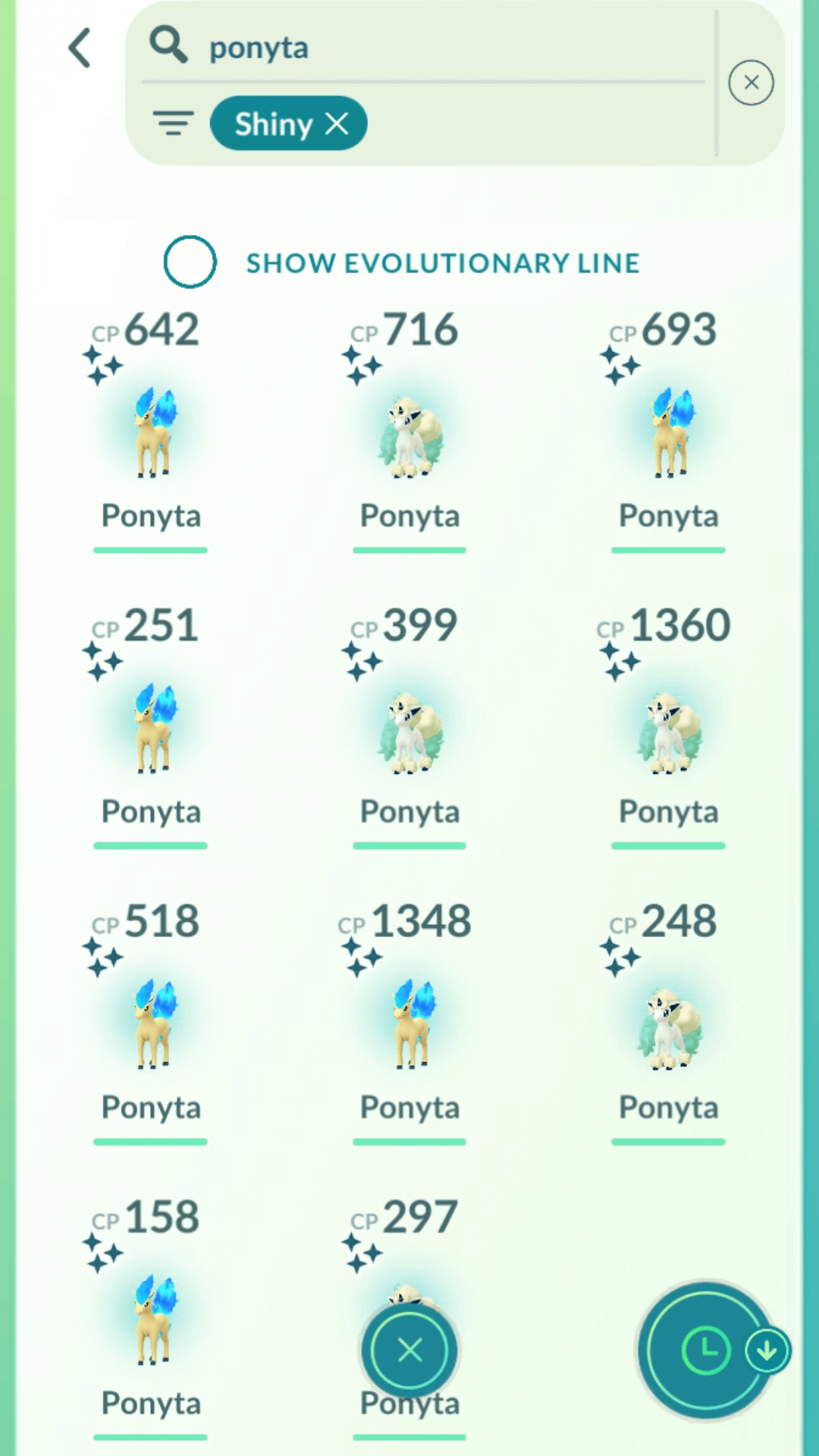Viewport: 819px width, 1456px height.
Task: Open the filter options icon
Action: (x=174, y=123)
